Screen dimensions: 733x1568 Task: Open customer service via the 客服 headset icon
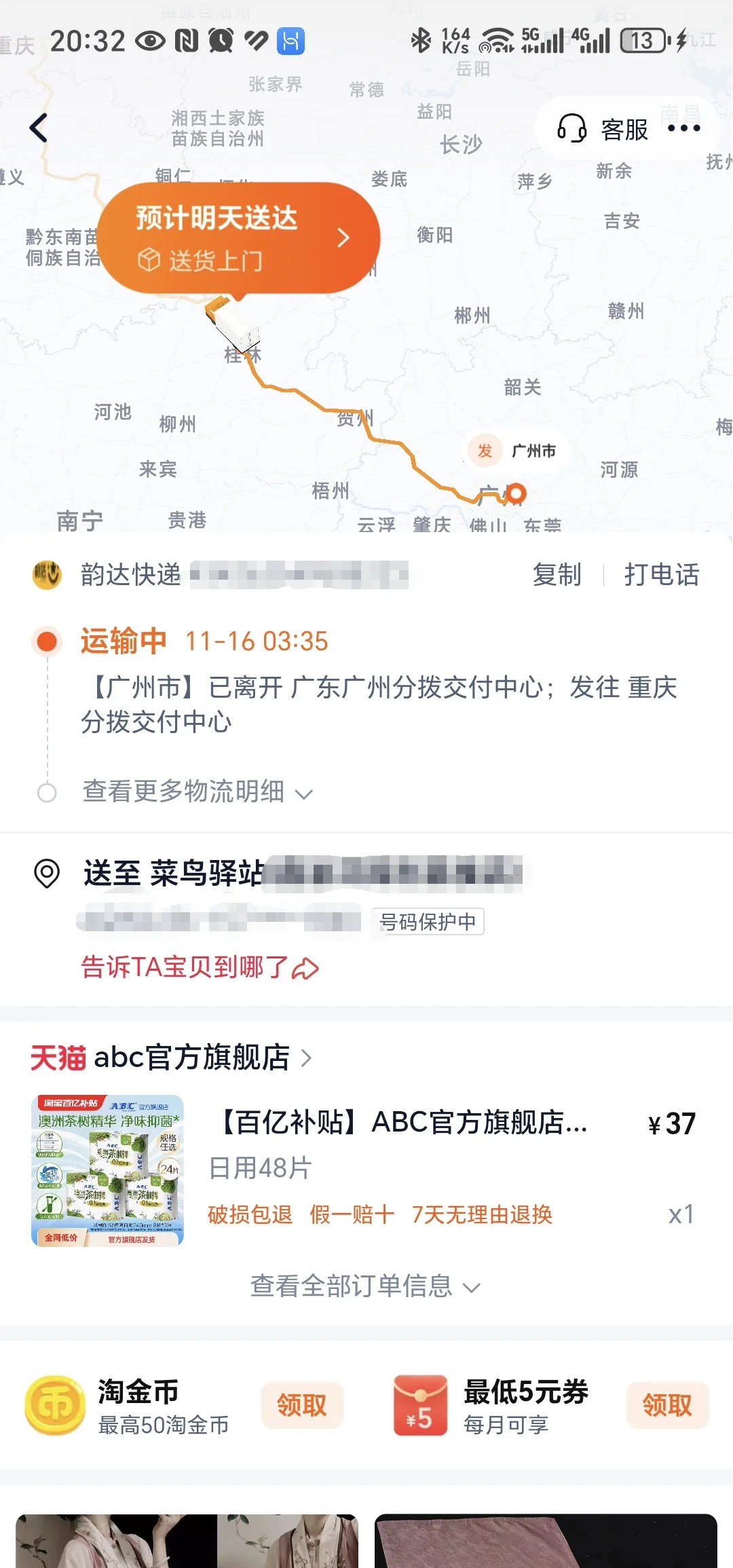point(572,129)
